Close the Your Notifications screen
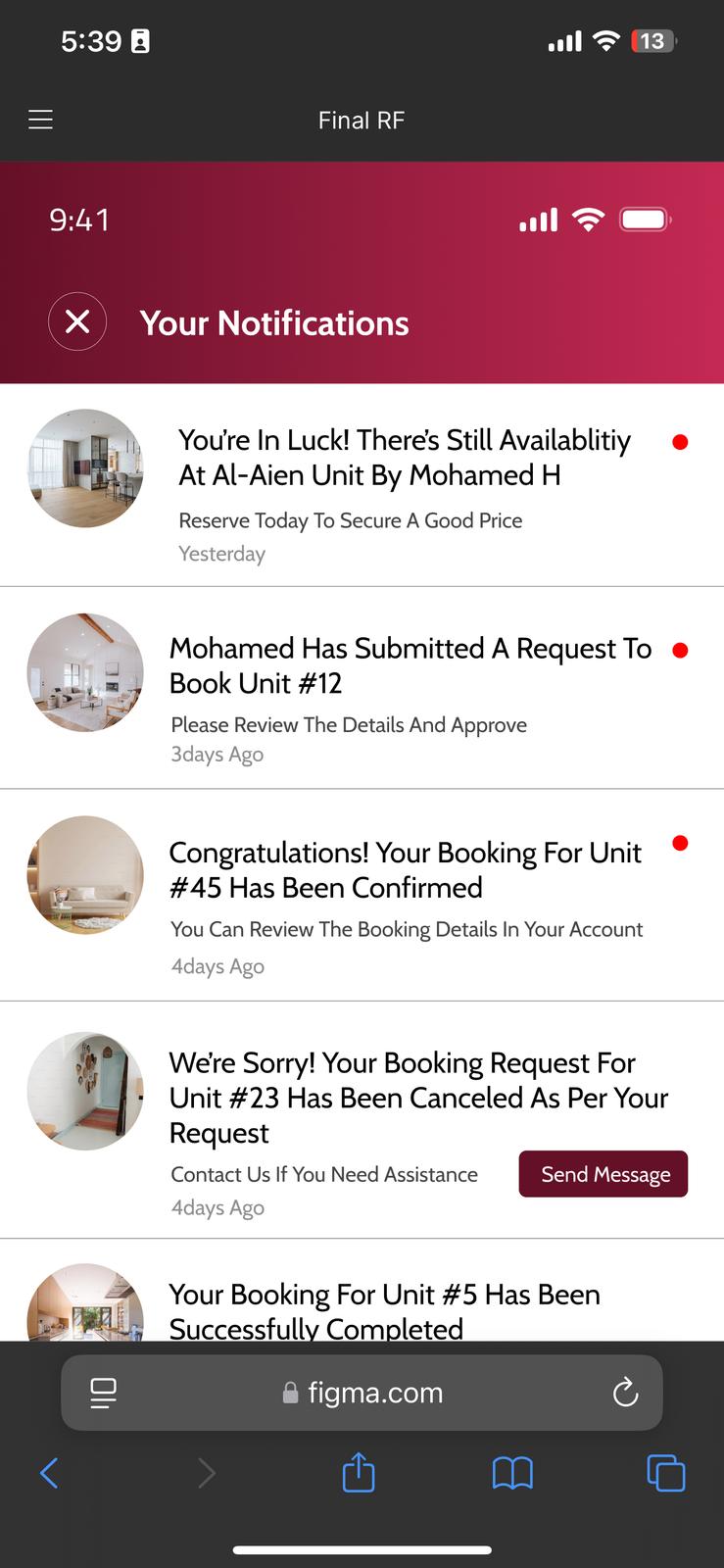Viewport: 724px width, 1568px height. coord(77,321)
